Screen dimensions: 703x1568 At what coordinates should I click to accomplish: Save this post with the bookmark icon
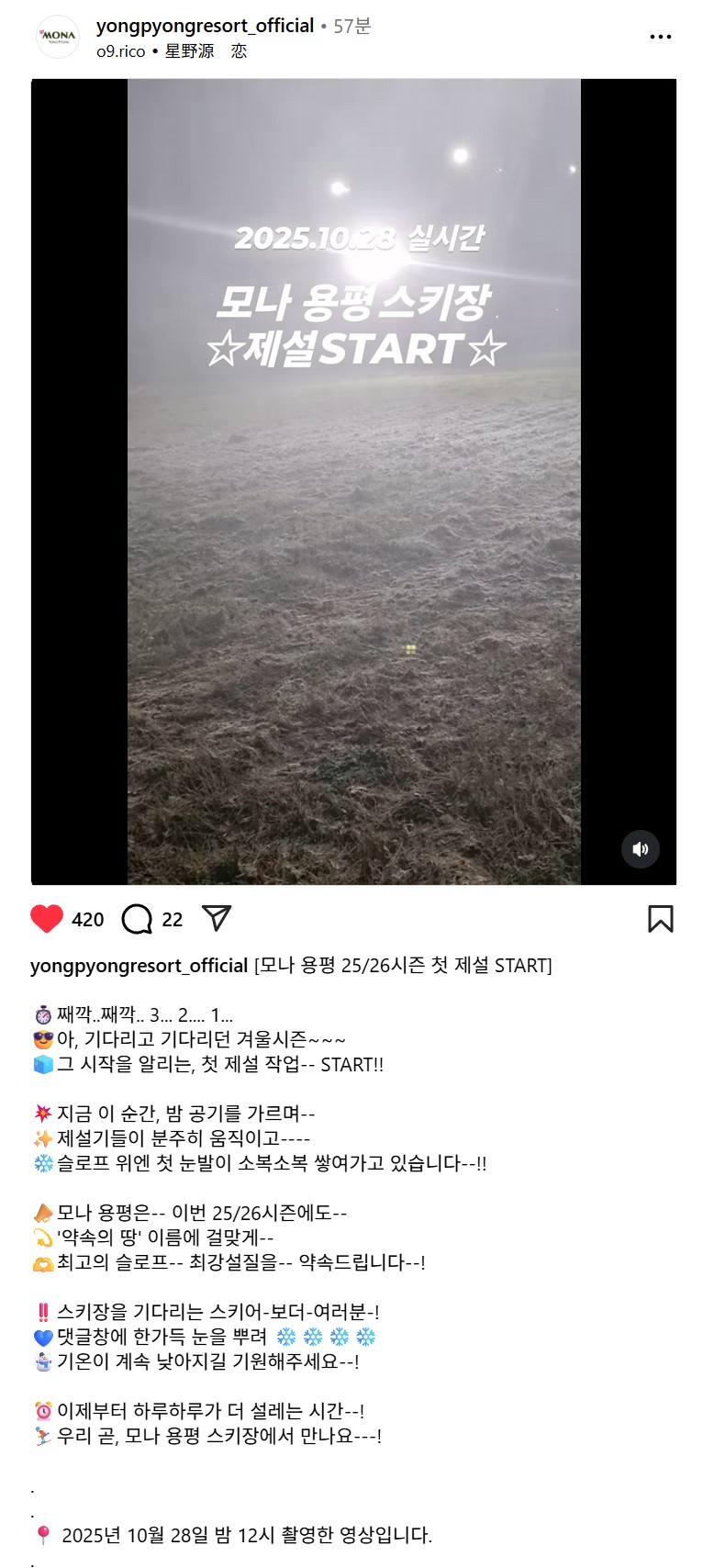coord(661,919)
